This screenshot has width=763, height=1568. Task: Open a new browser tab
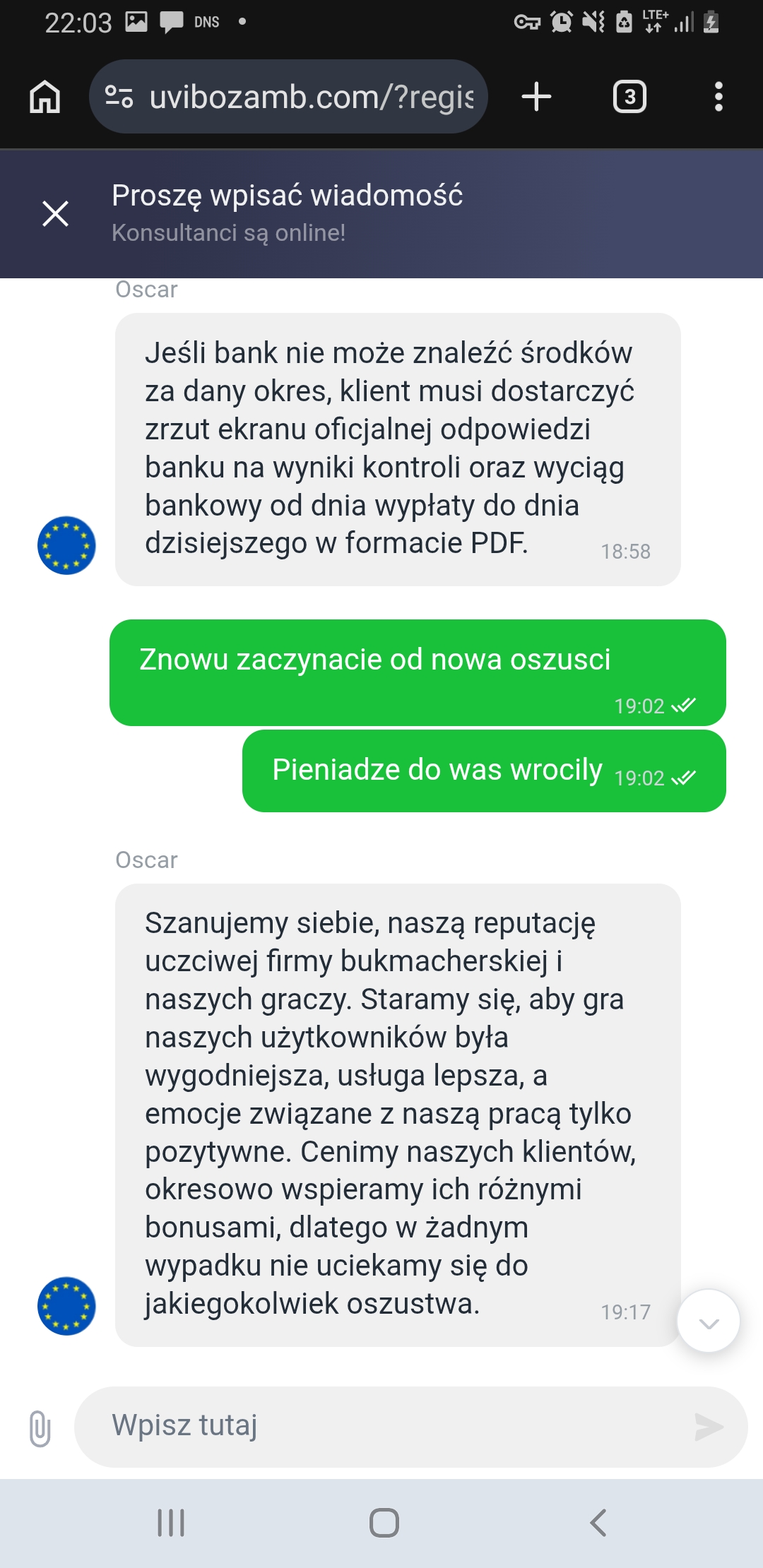pyautogui.click(x=536, y=97)
